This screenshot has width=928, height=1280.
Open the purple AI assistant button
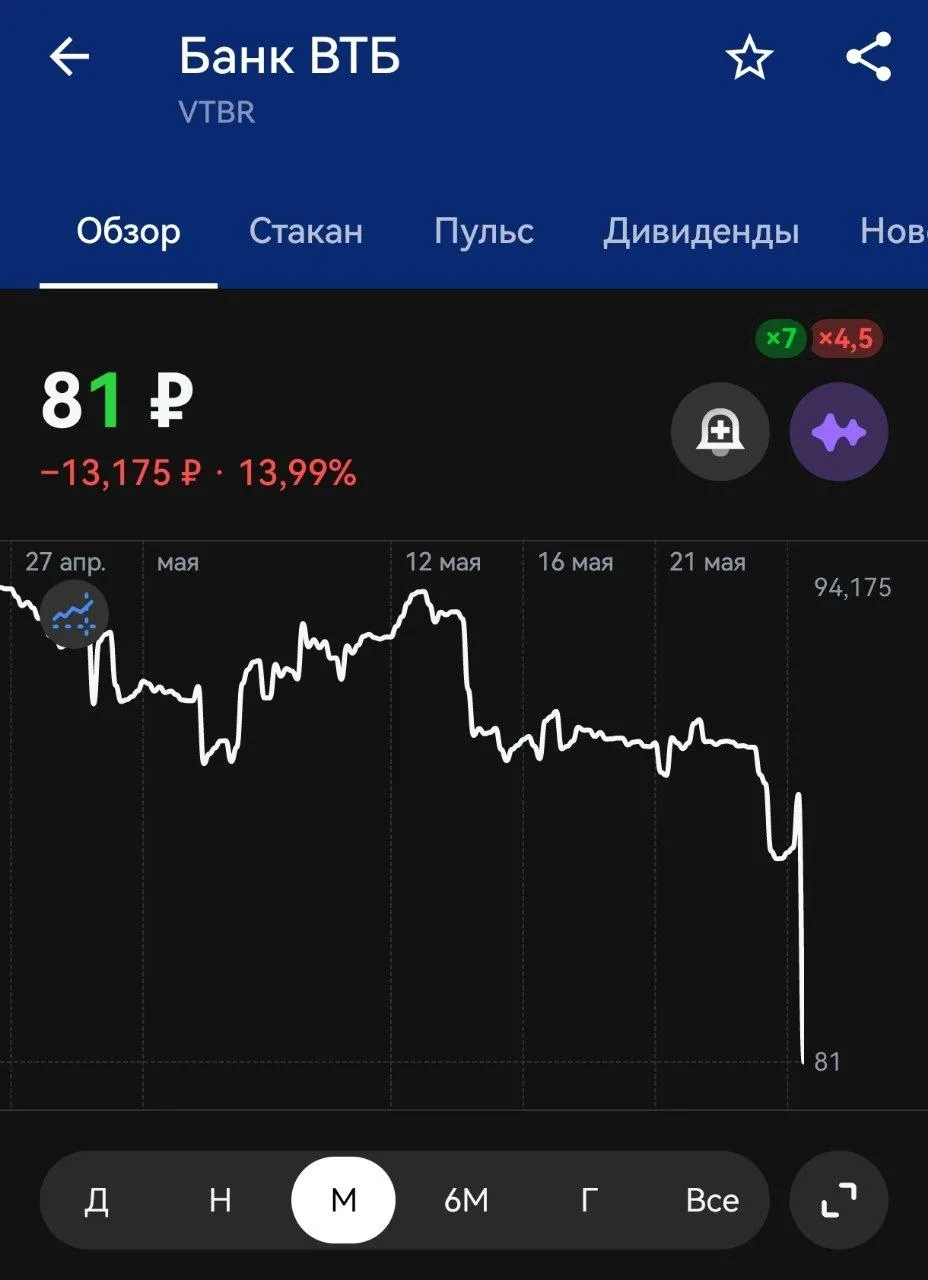pyautogui.click(x=839, y=432)
